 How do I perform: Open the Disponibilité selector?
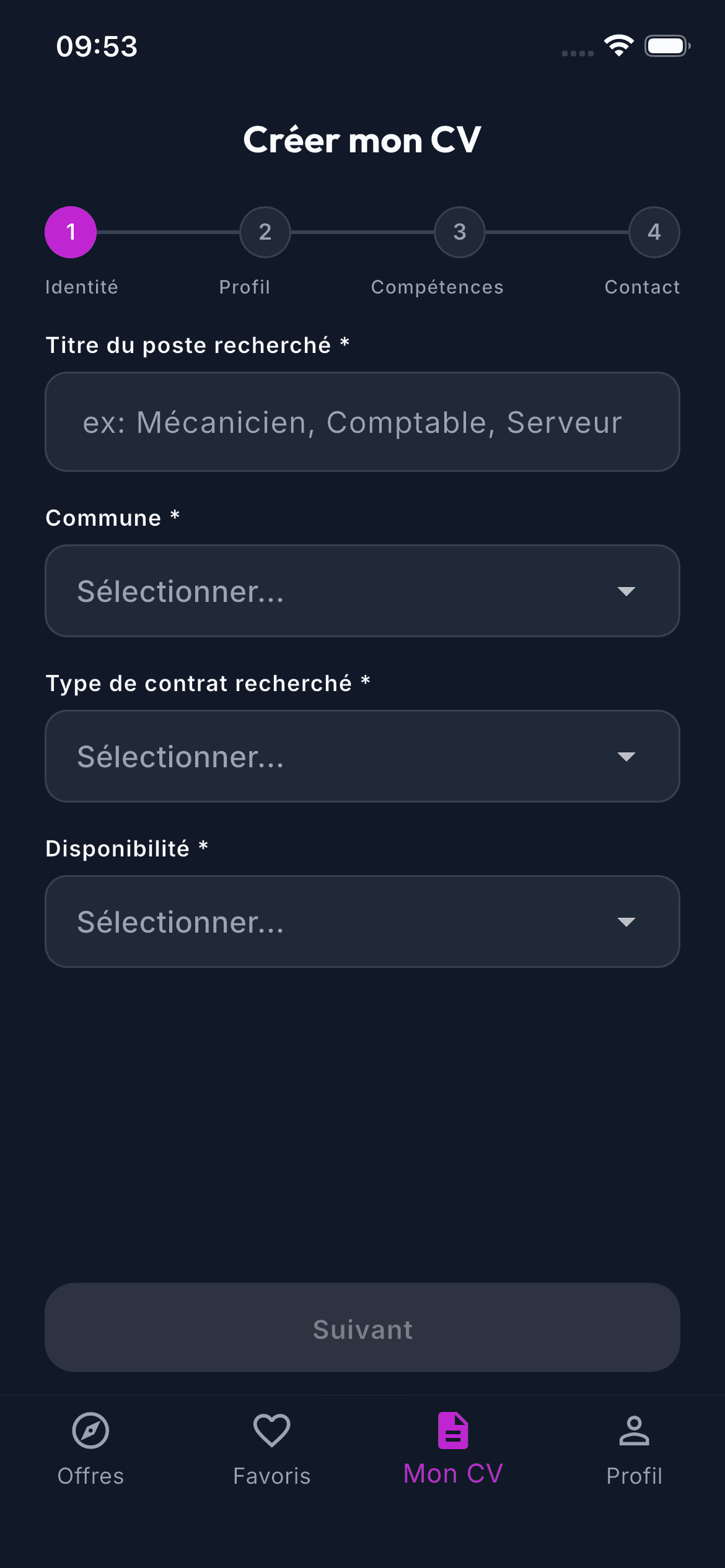362,922
